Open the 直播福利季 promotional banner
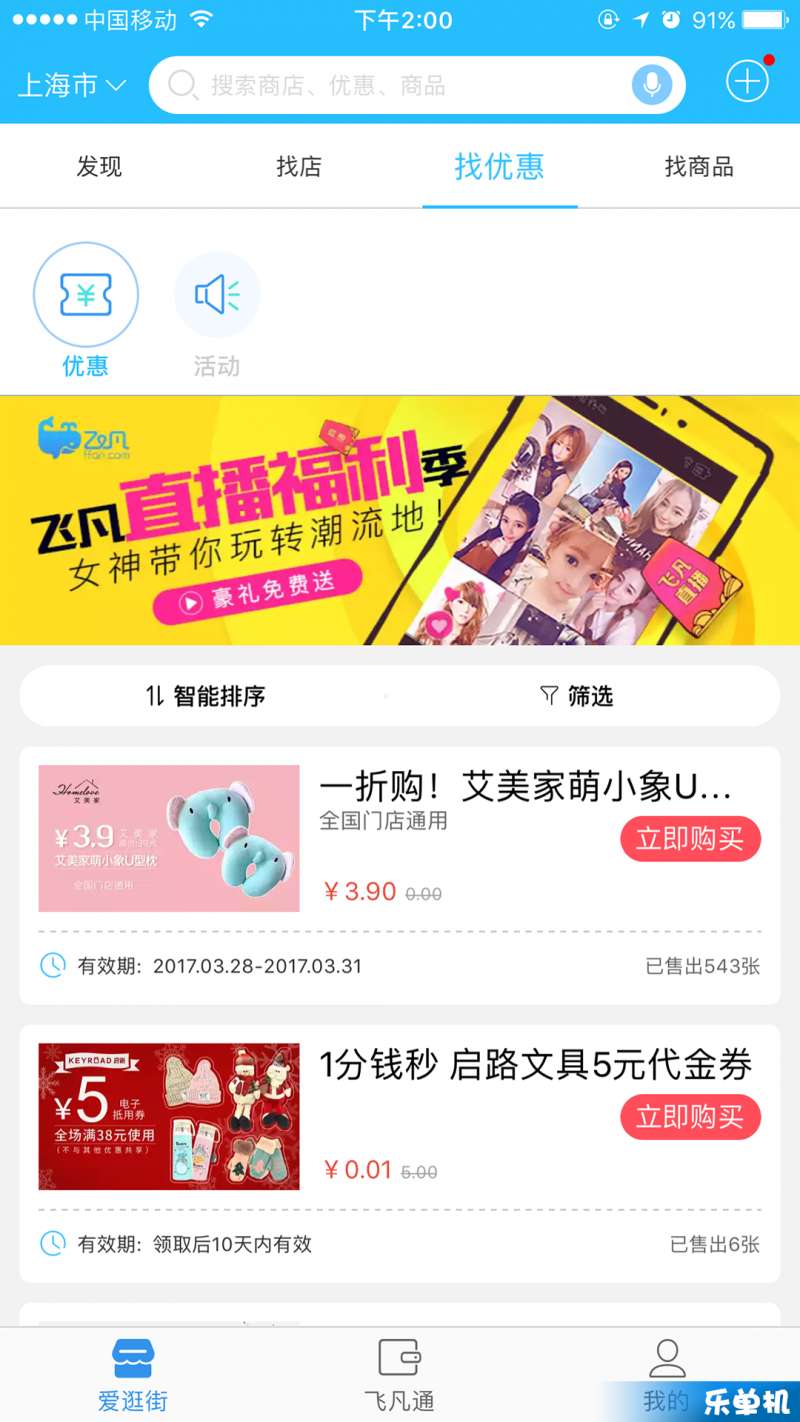Image resolution: width=800 pixels, height=1422 pixels. (400, 520)
